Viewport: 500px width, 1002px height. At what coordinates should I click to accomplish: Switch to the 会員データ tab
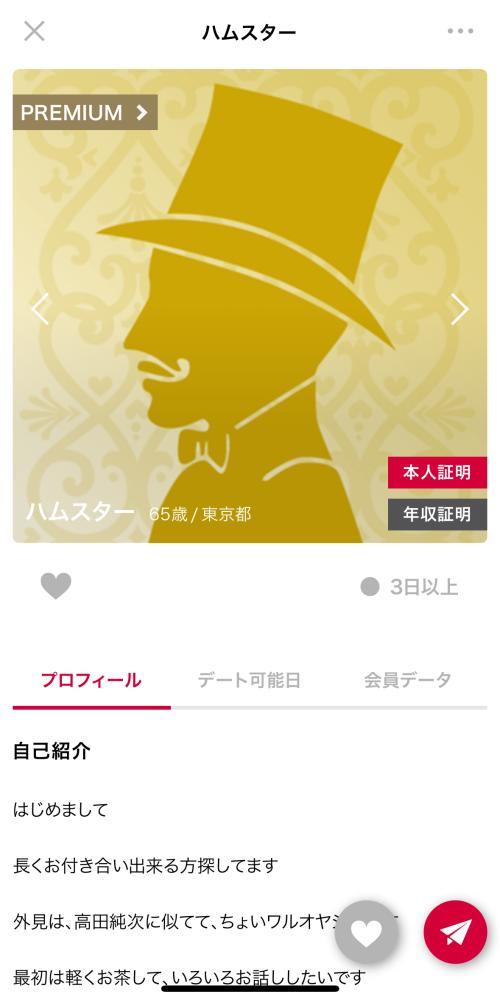pos(407,680)
